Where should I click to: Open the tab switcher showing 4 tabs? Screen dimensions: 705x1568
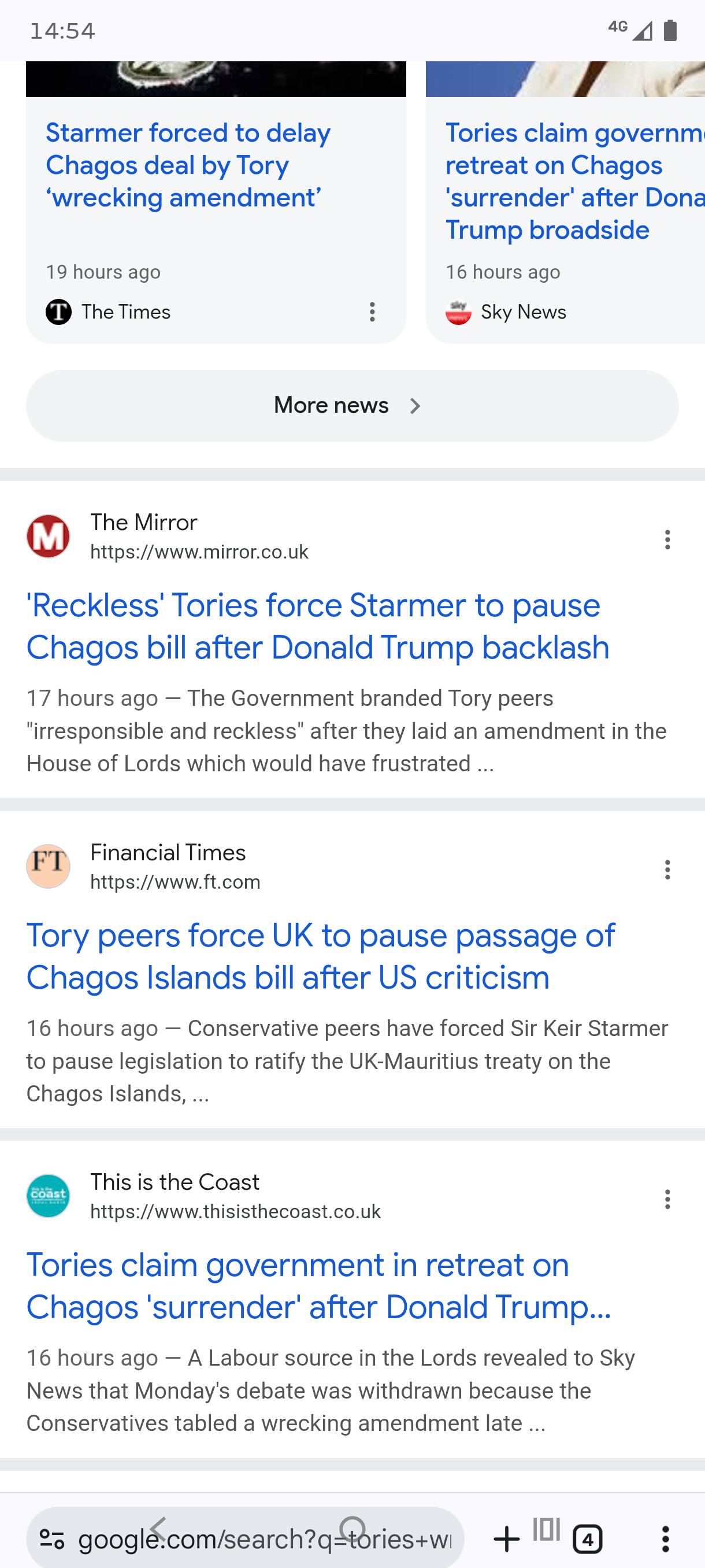587,1539
